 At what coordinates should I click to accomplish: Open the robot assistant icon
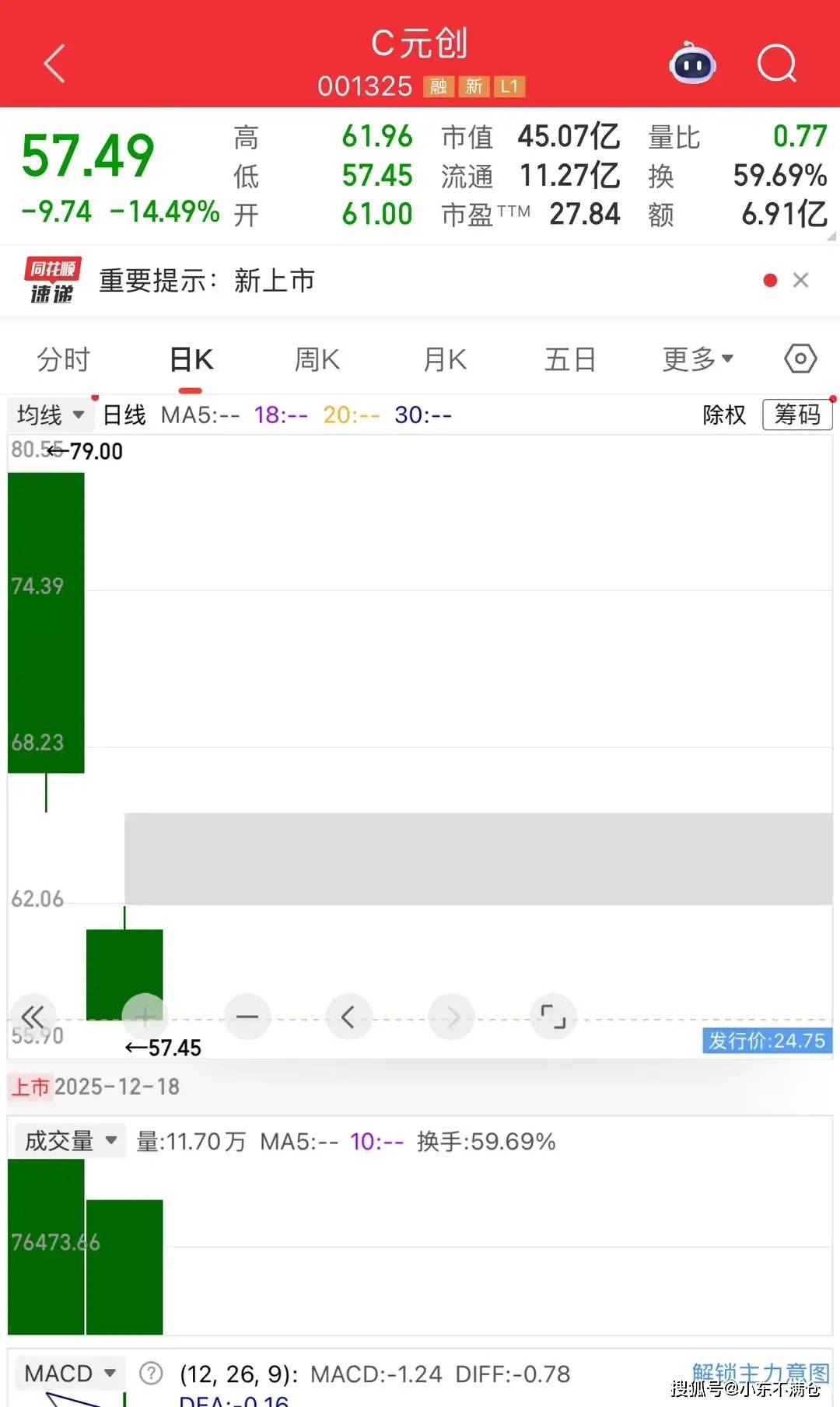coord(692,64)
